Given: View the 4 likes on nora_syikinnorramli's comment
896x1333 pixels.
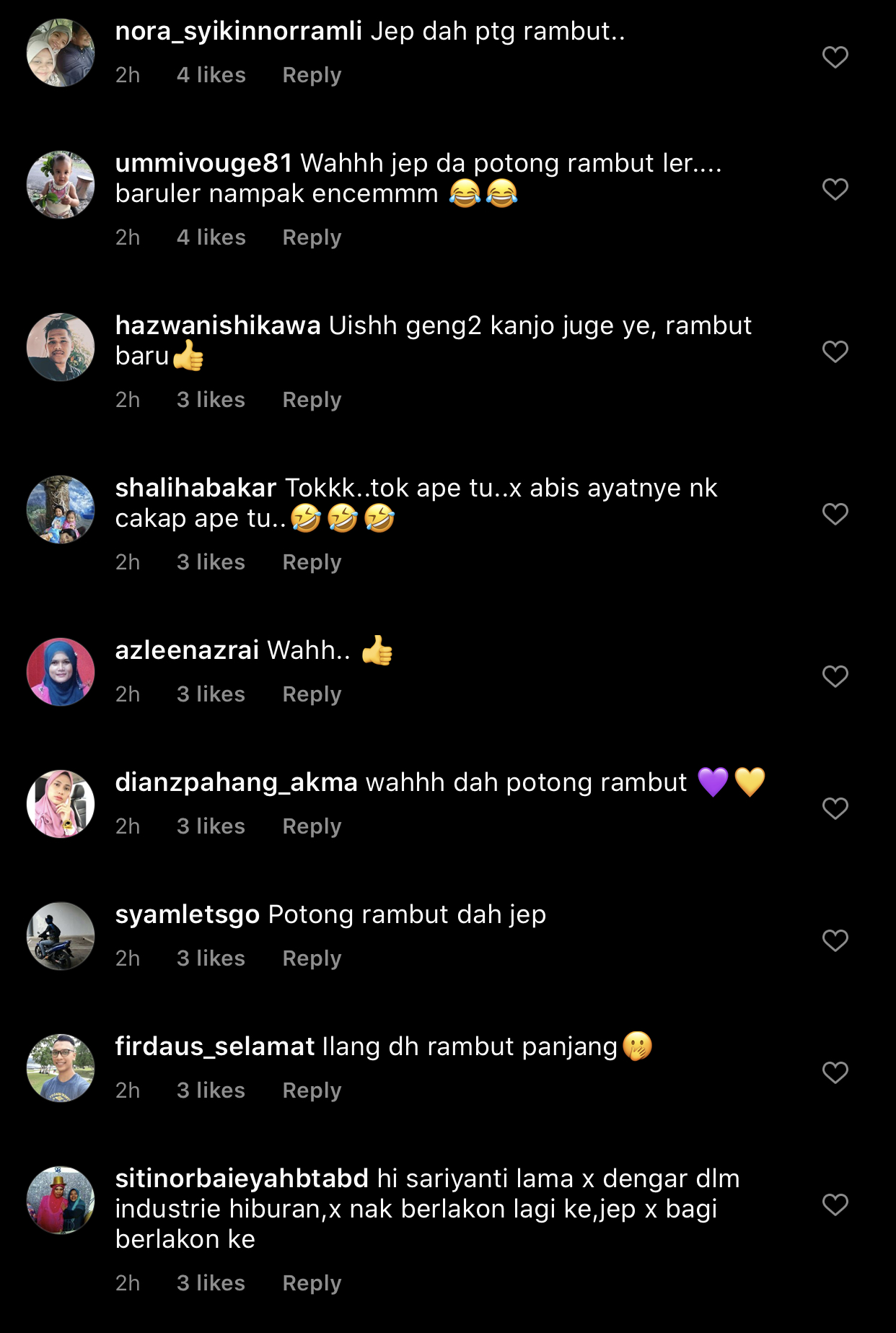Looking at the screenshot, I should pos(211,75).
